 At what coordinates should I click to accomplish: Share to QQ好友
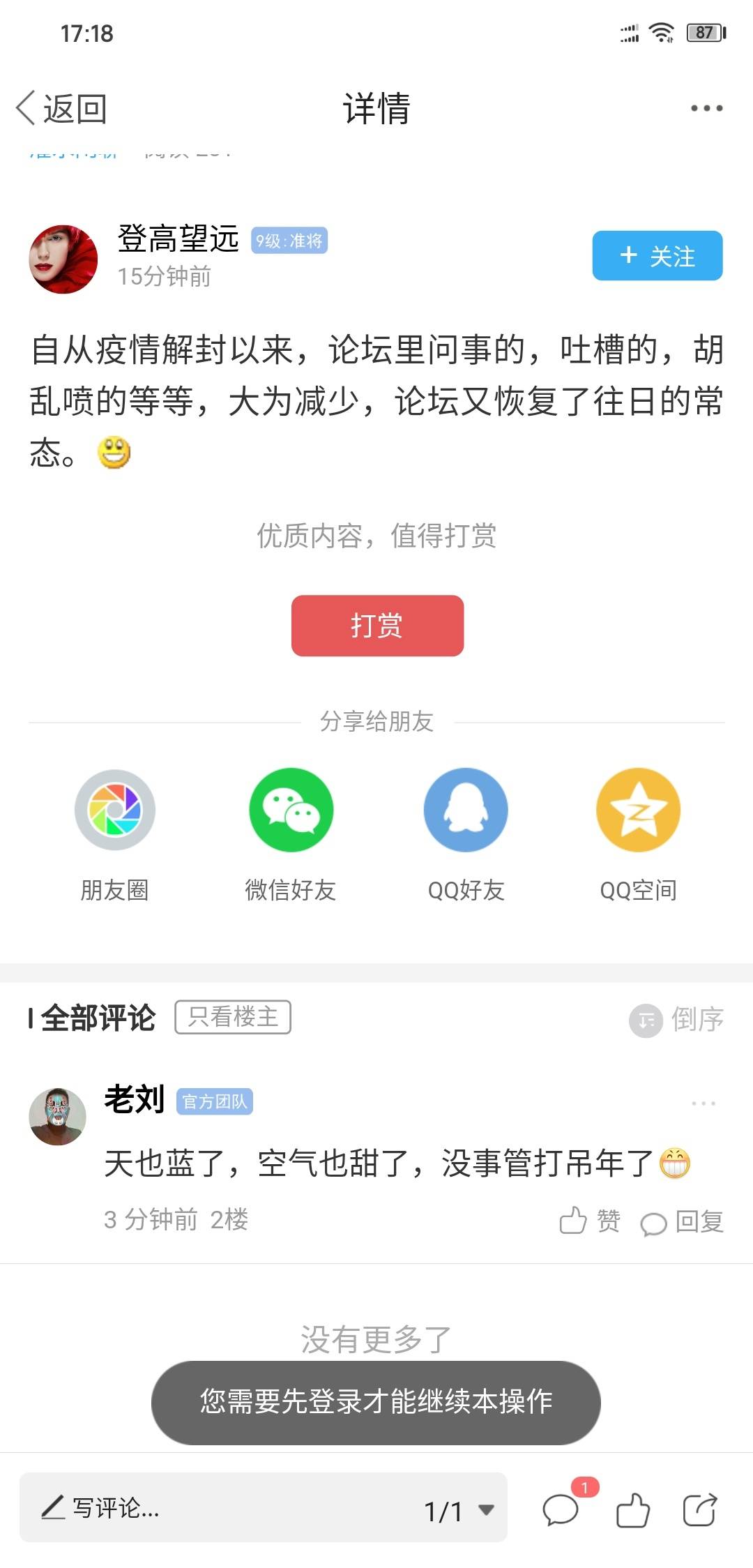(x=466, y=810)
